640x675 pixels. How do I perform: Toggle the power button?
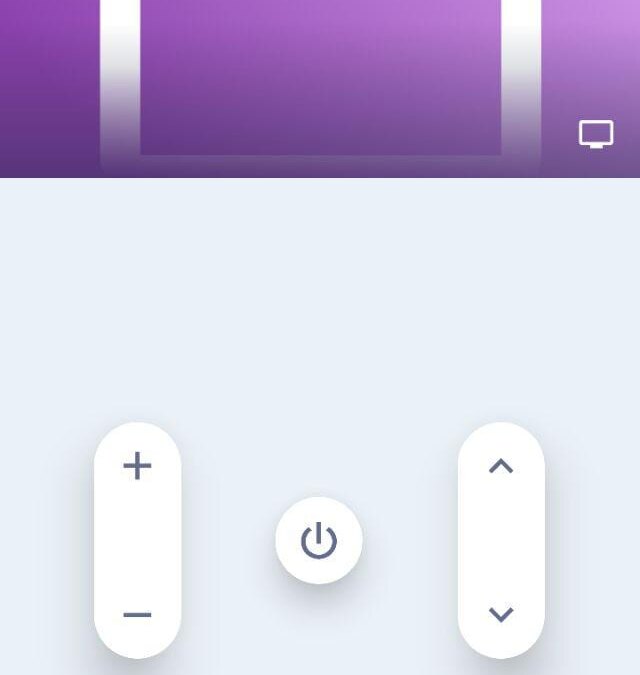click(x=319, y=541)
